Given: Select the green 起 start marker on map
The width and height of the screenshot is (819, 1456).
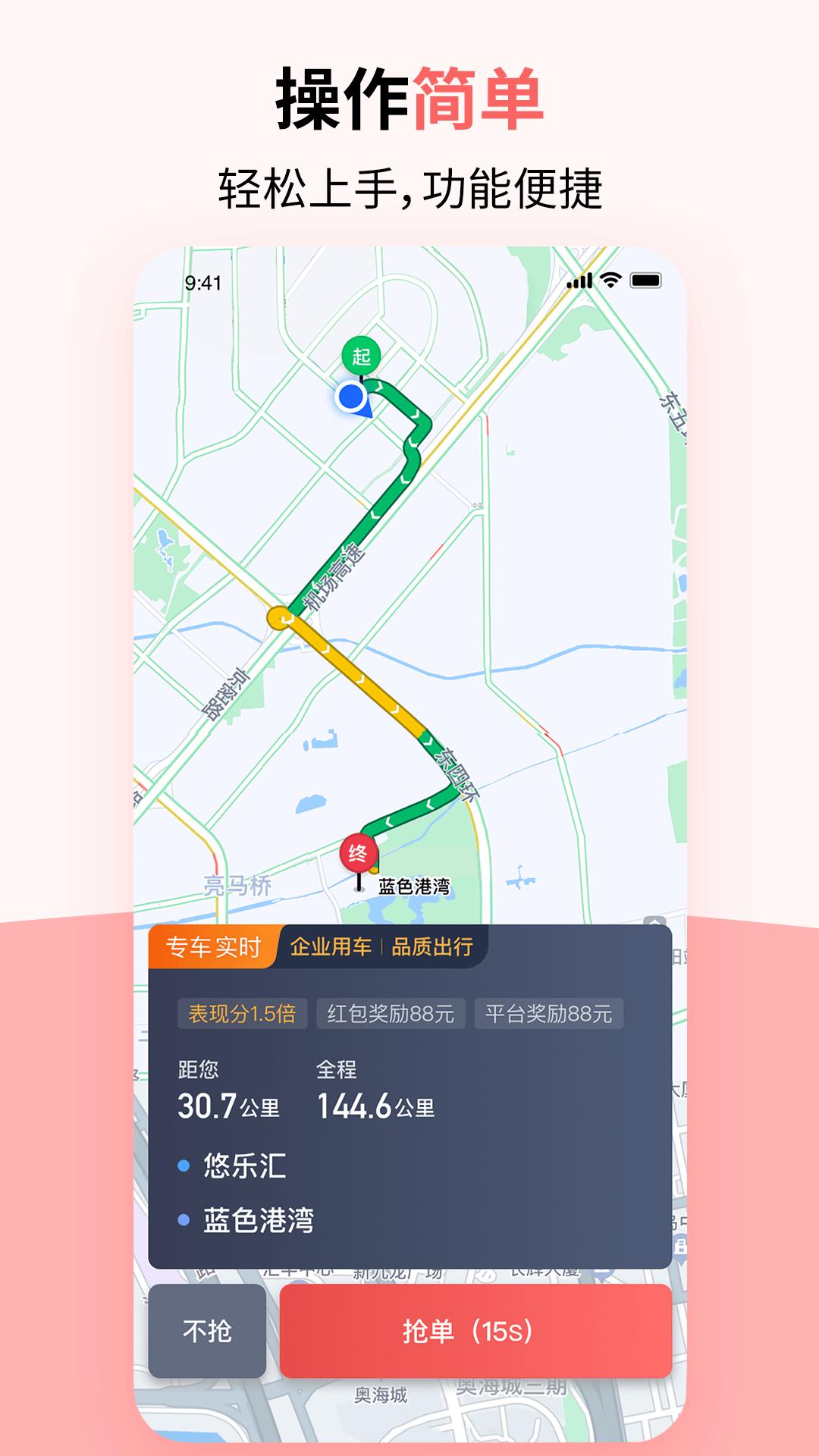Looking at the screenshot, I should point(362,356).
